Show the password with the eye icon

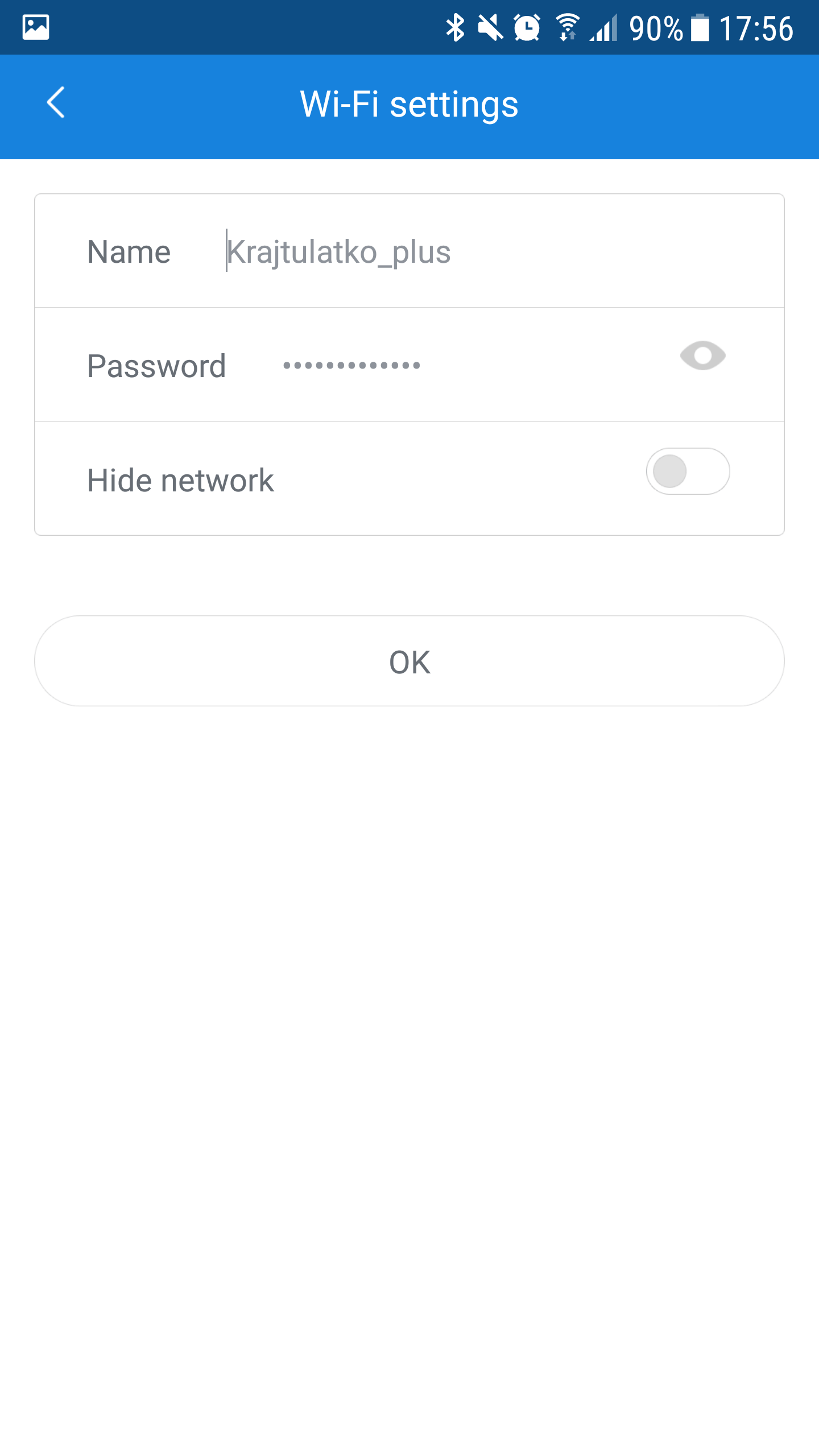(x=703, y=356)
